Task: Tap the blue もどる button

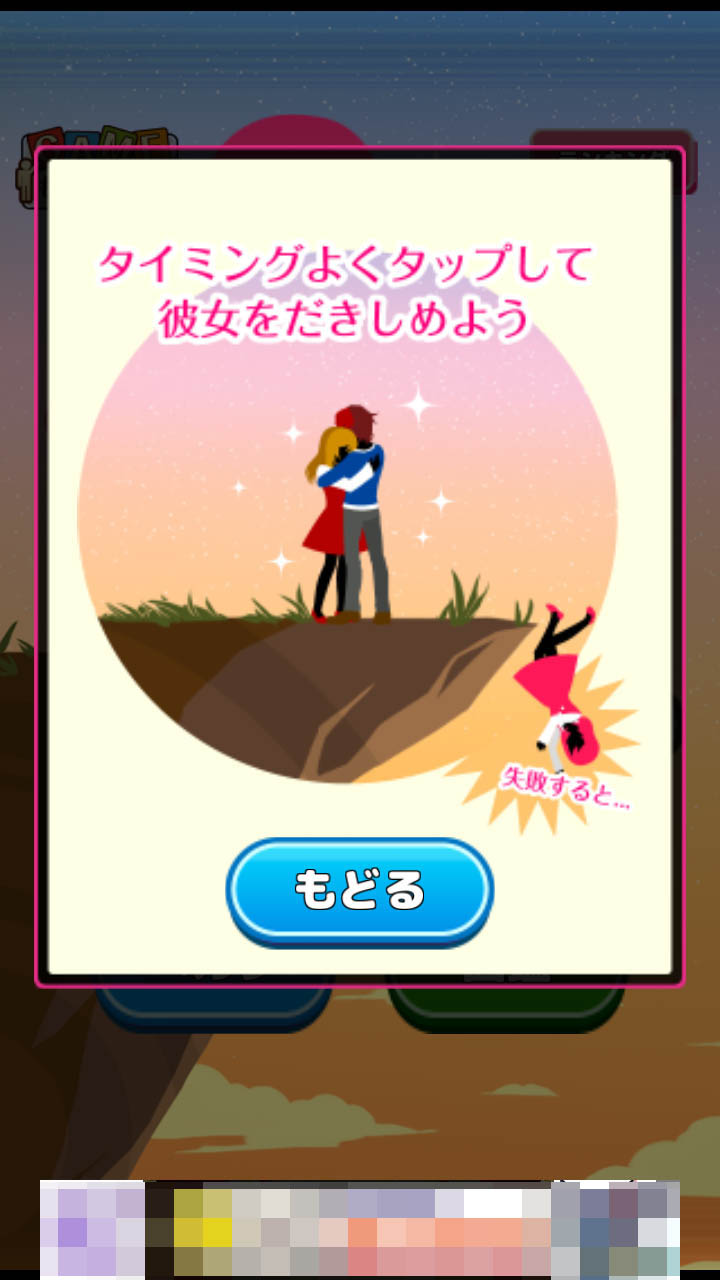Action: (360, 890)
